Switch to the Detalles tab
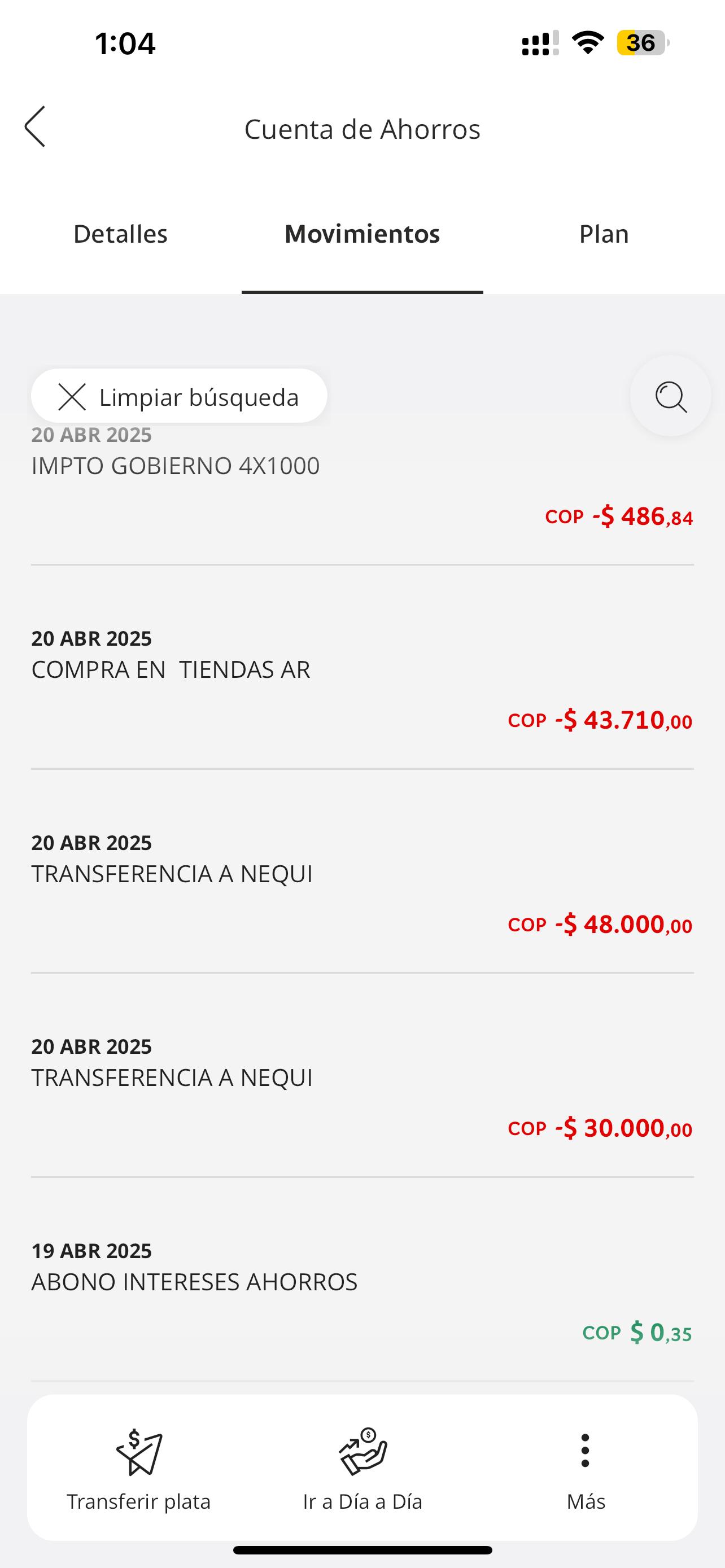 (120, 234)
